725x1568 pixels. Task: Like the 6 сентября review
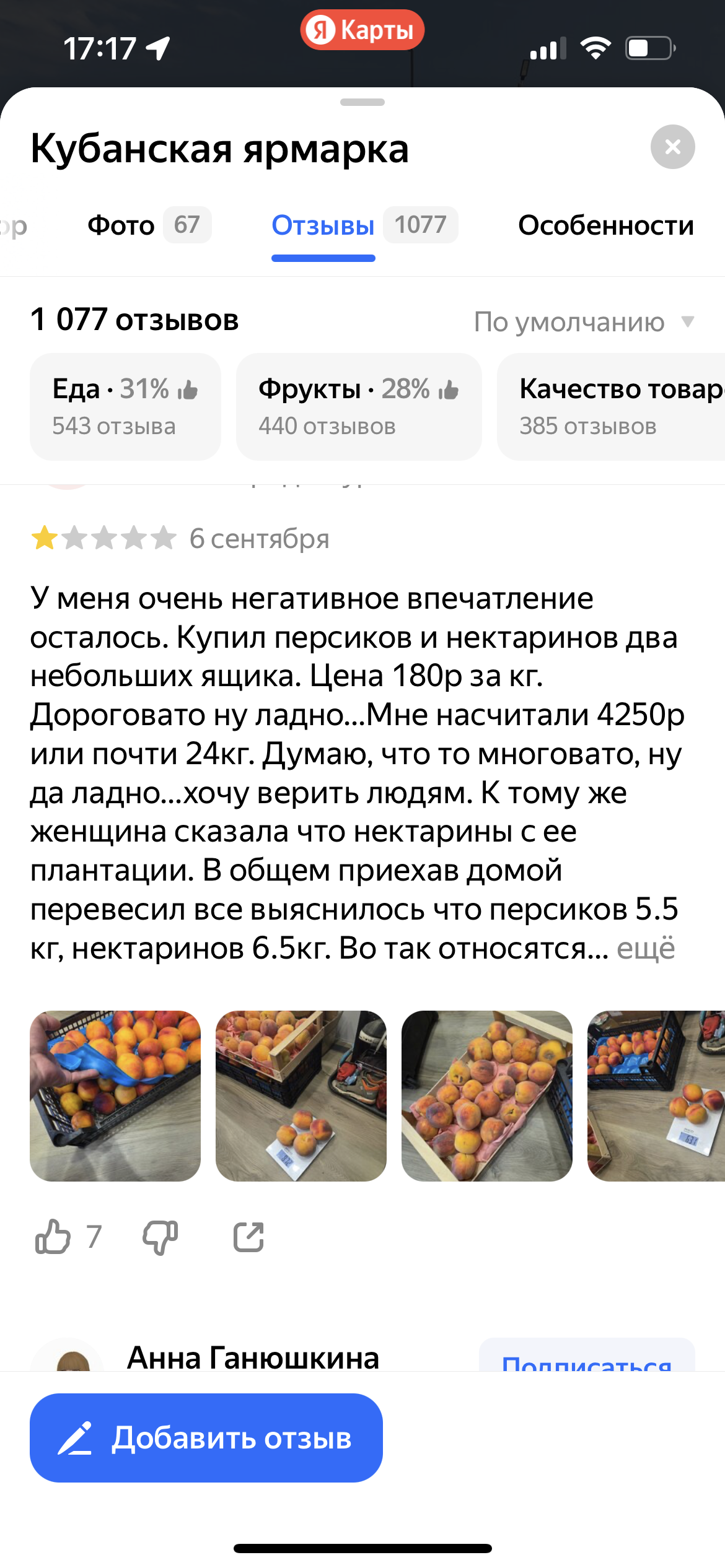point(53,1237)
